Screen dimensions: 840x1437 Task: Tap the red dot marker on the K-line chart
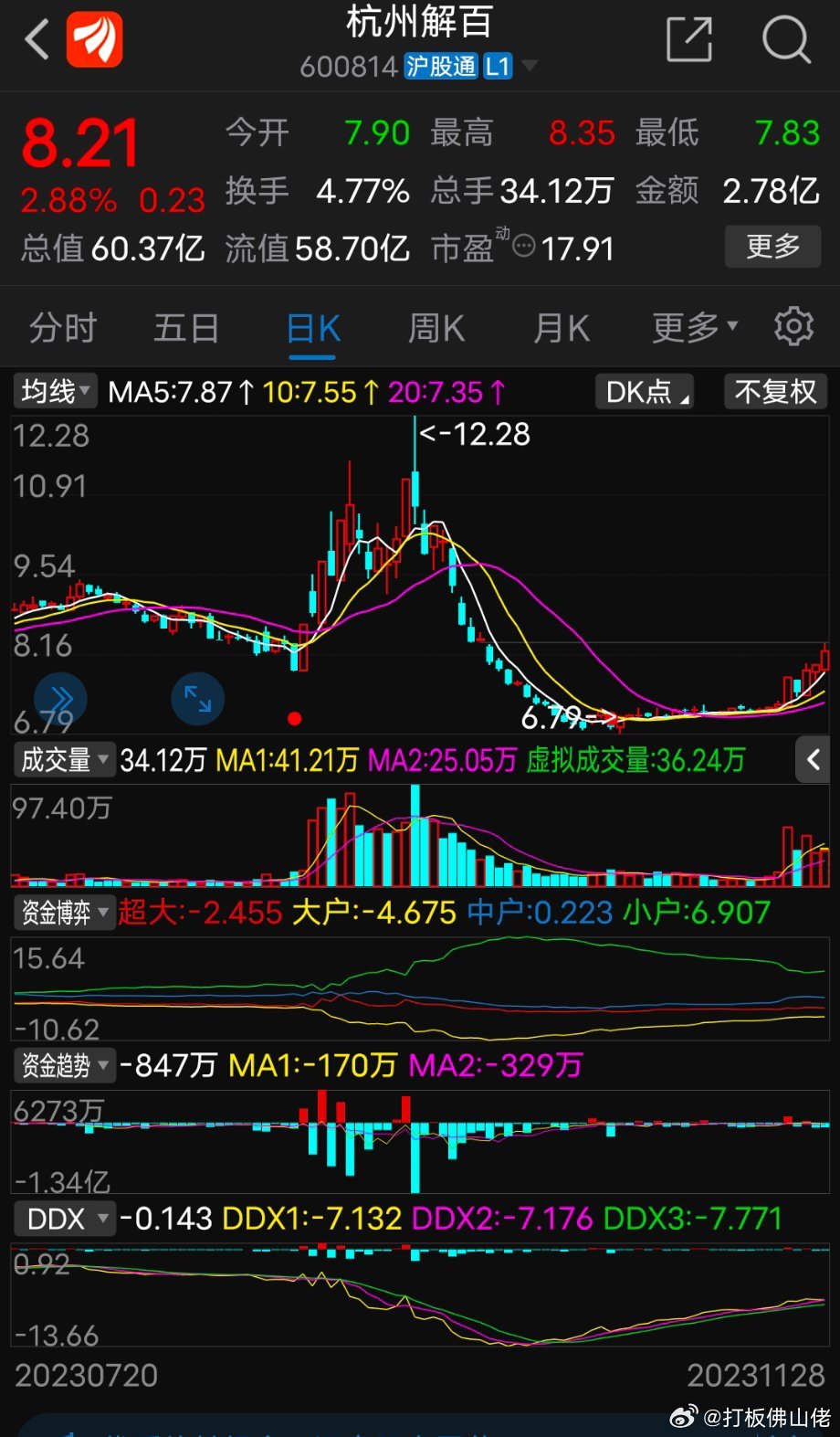pos(295,719)
